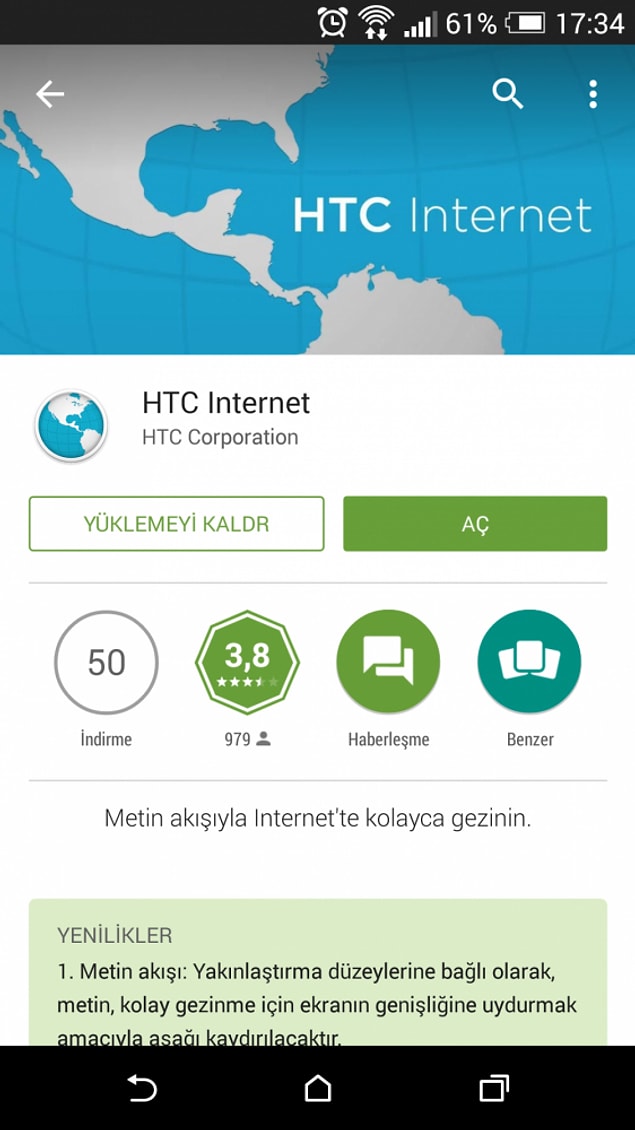Open search in the Play Store
This screenshot has height=1130, width=635.
click(508, 94)
